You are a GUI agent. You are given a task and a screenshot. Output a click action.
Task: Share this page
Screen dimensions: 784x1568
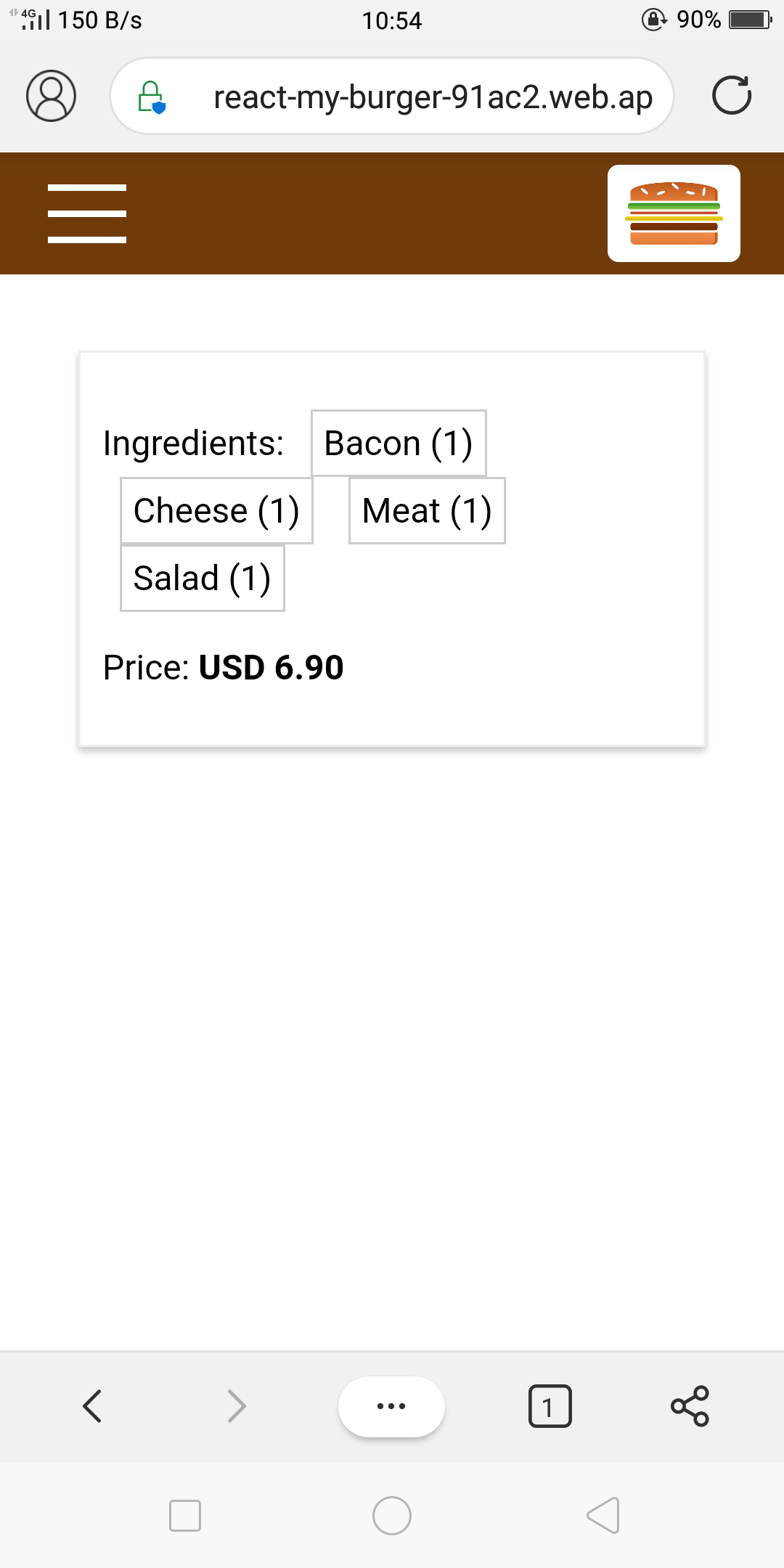point(690,1406)
